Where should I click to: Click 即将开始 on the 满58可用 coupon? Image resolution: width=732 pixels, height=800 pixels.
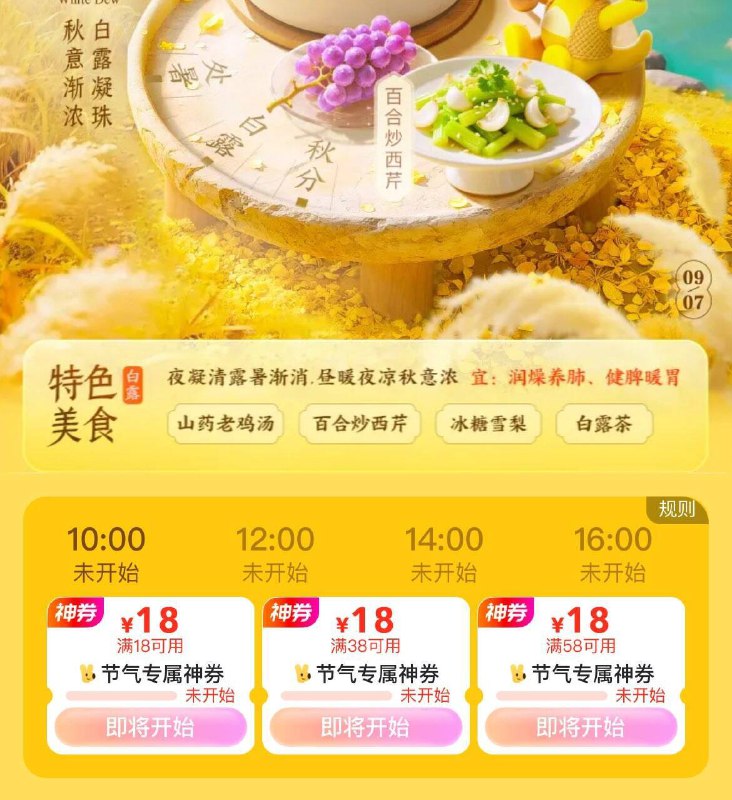[578, 727]
